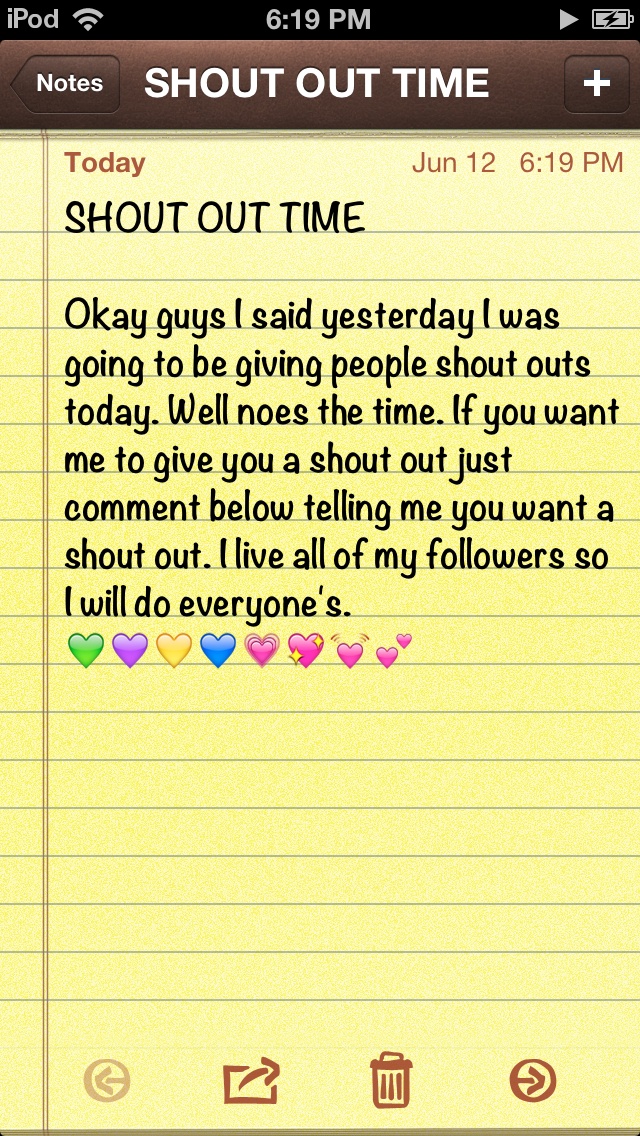Tap the note text to edit it
Viewport: 640px width, 1136px height.
(x=340, y=460)
